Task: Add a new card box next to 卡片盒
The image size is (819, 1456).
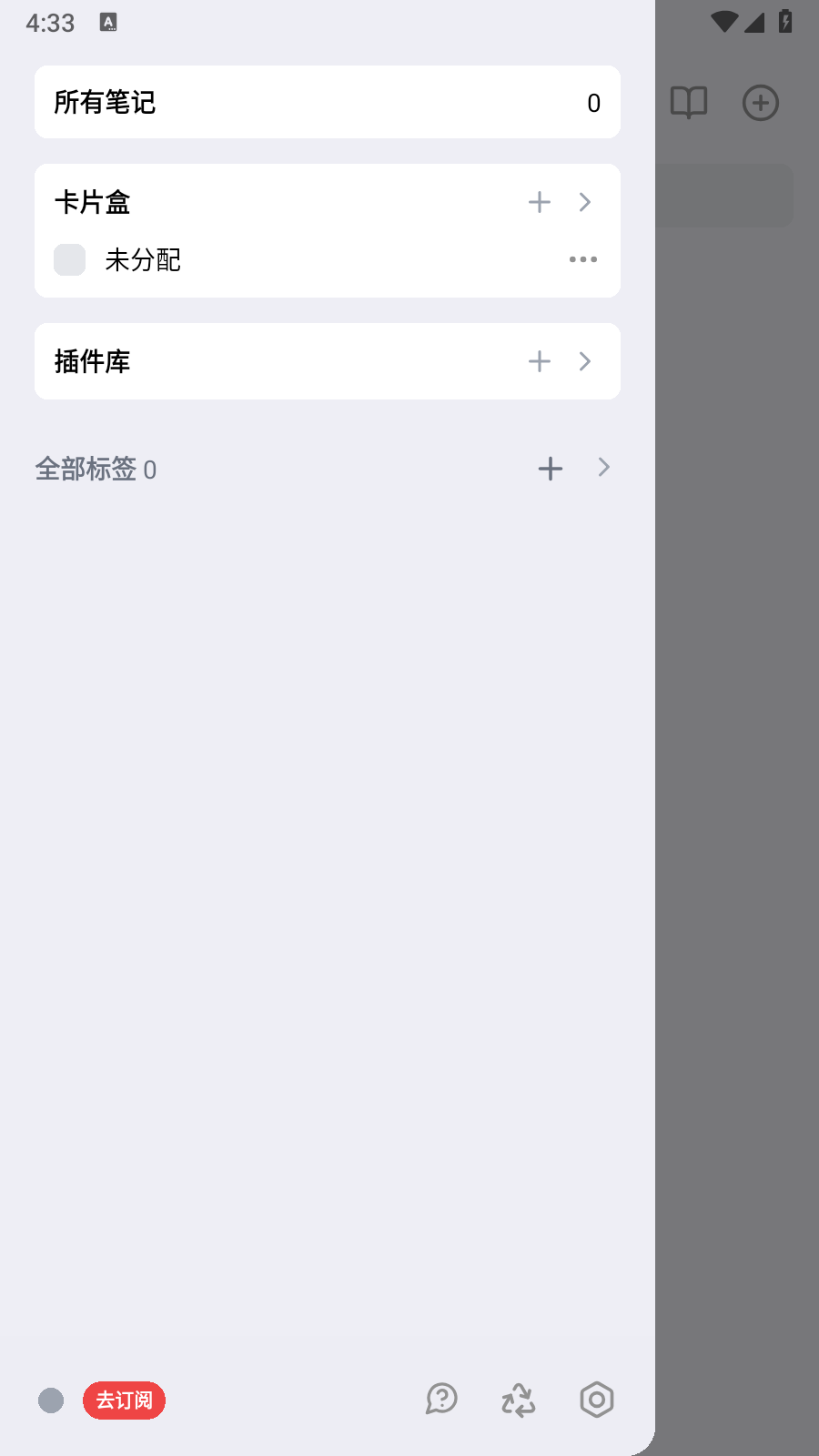Action: 540,202
